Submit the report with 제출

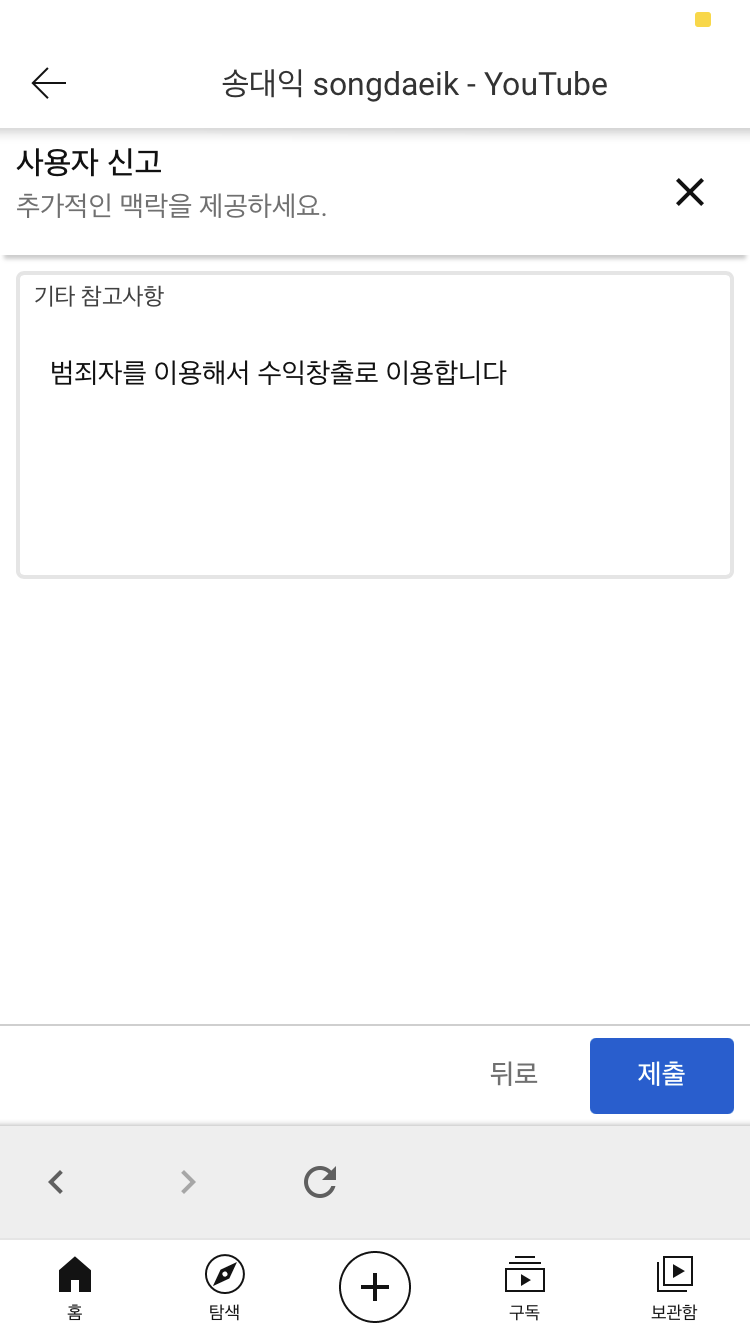pos(662,1075)
